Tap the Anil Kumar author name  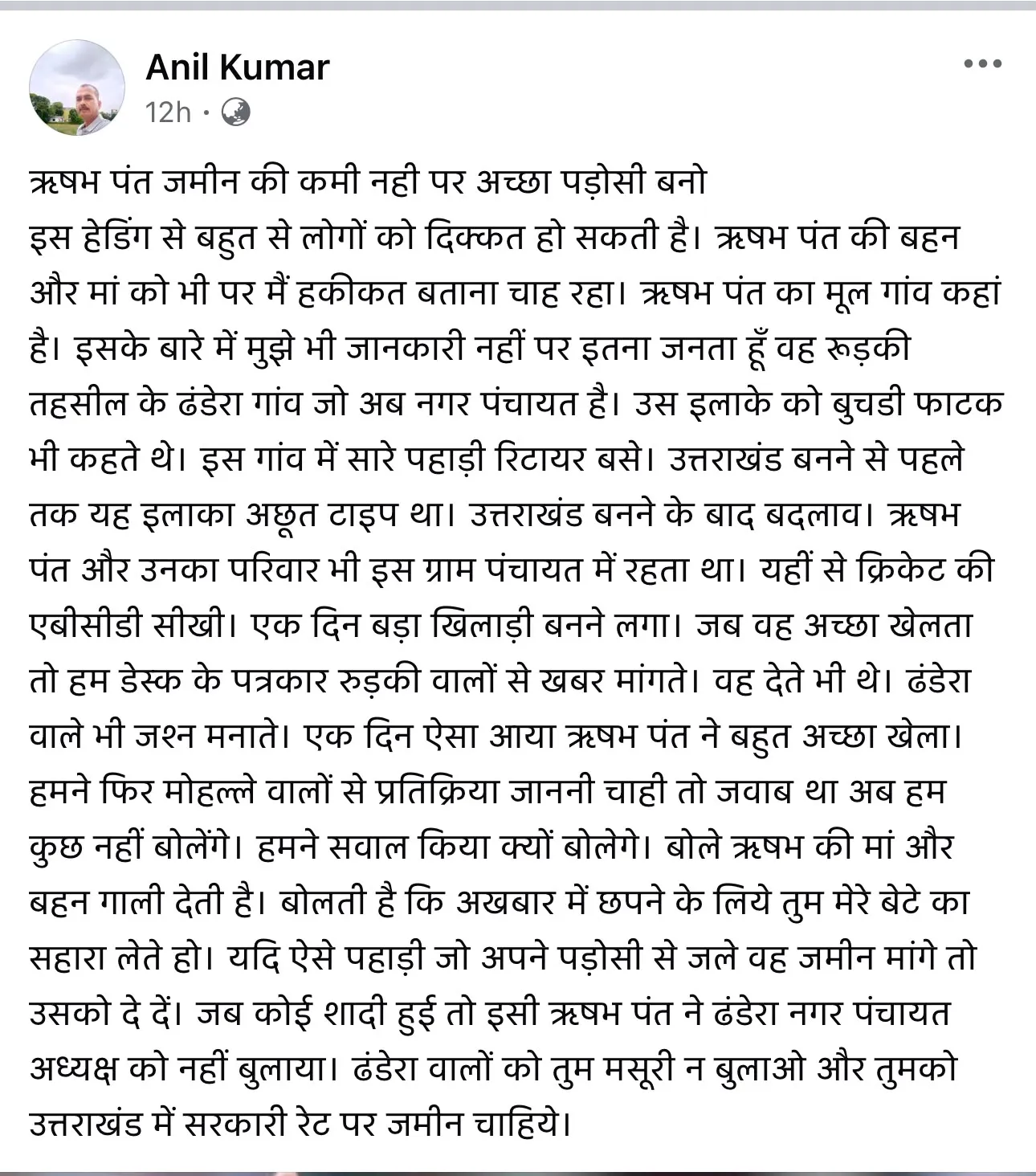point(238,67)
